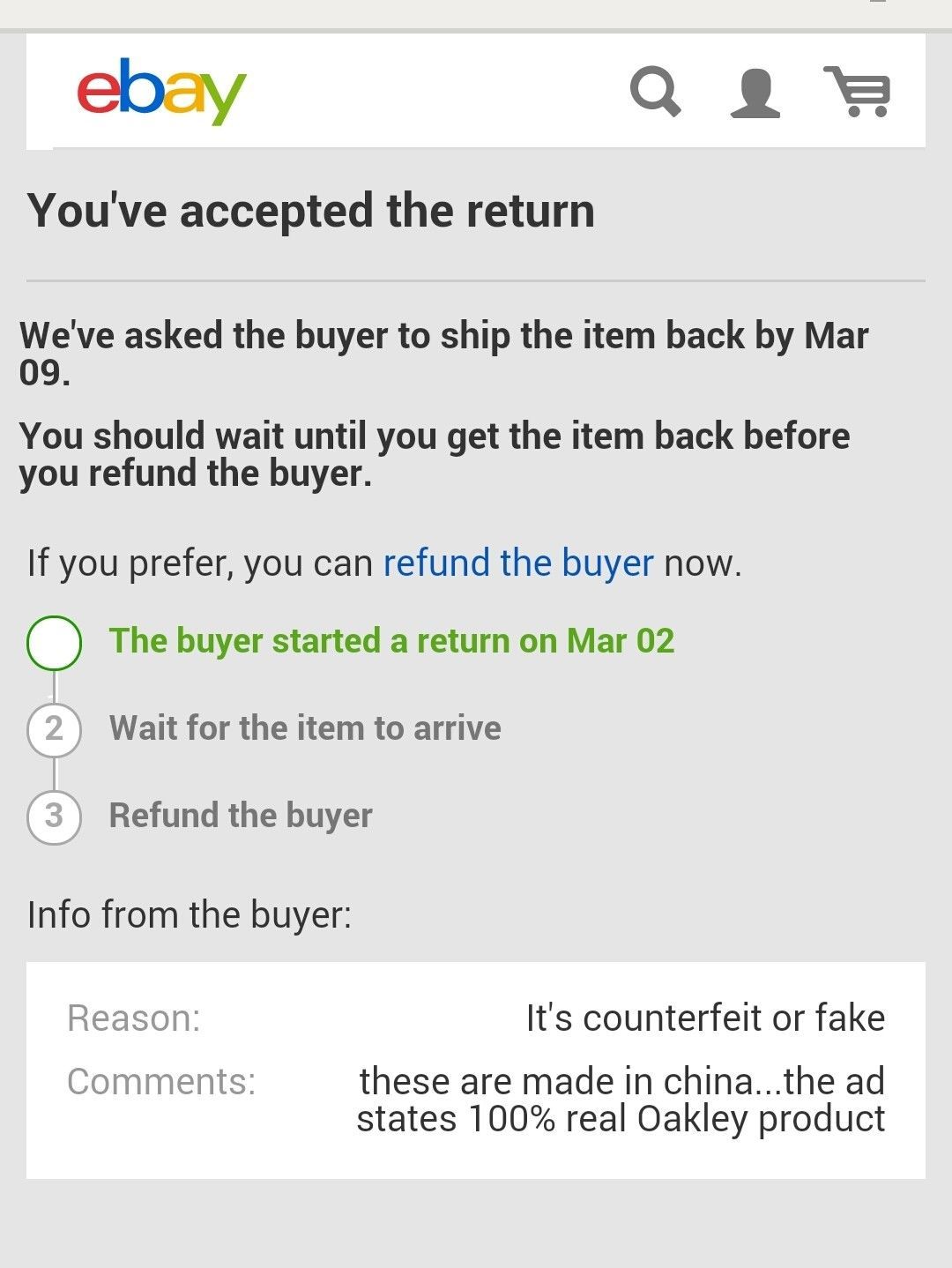Click step 2 'Wait for the item to arrive'
Image resolution: width=952 pixels, height=1268 pixels.
point(304,728)
